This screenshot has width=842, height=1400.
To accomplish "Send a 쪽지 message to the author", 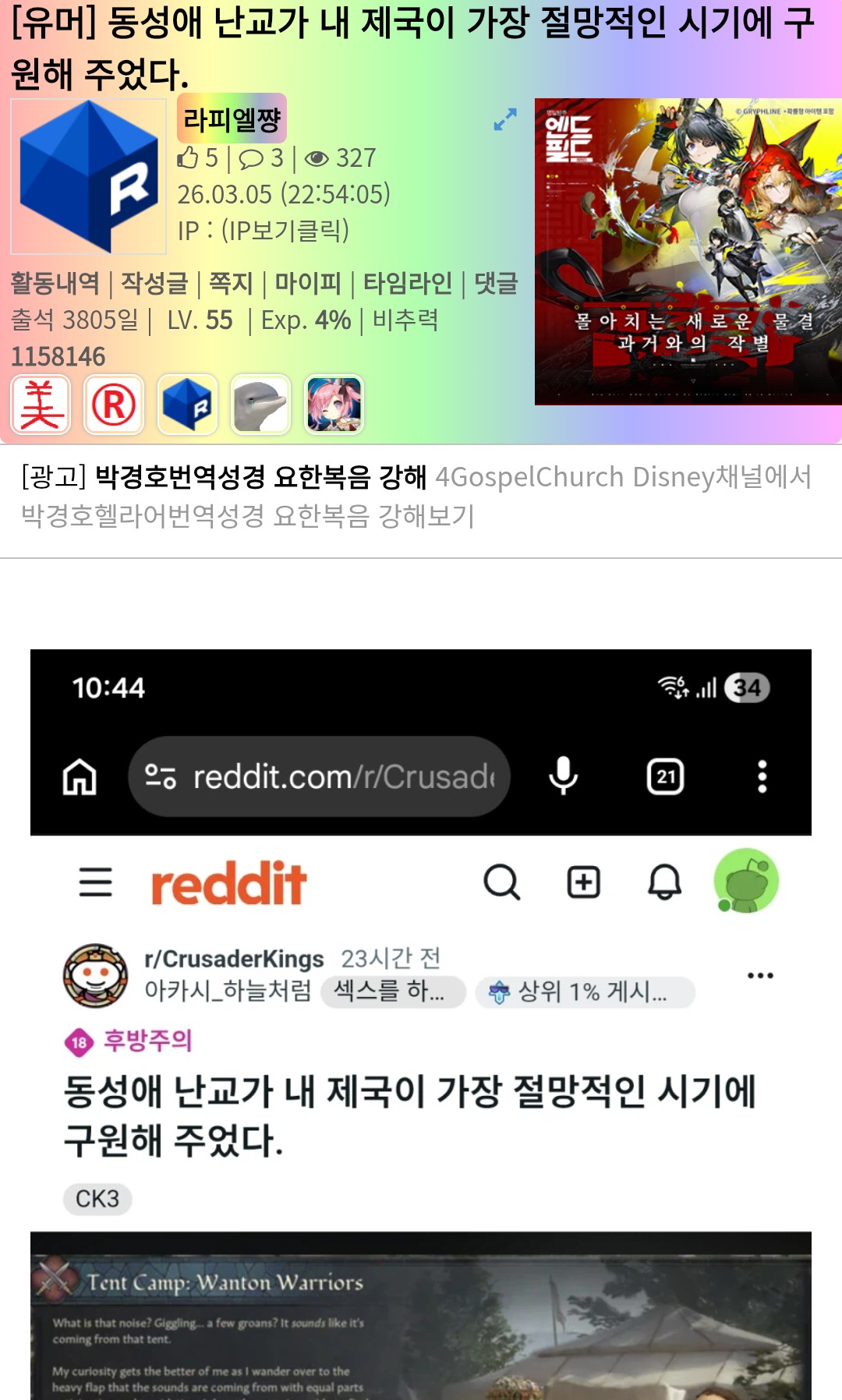I will point(231,283).
